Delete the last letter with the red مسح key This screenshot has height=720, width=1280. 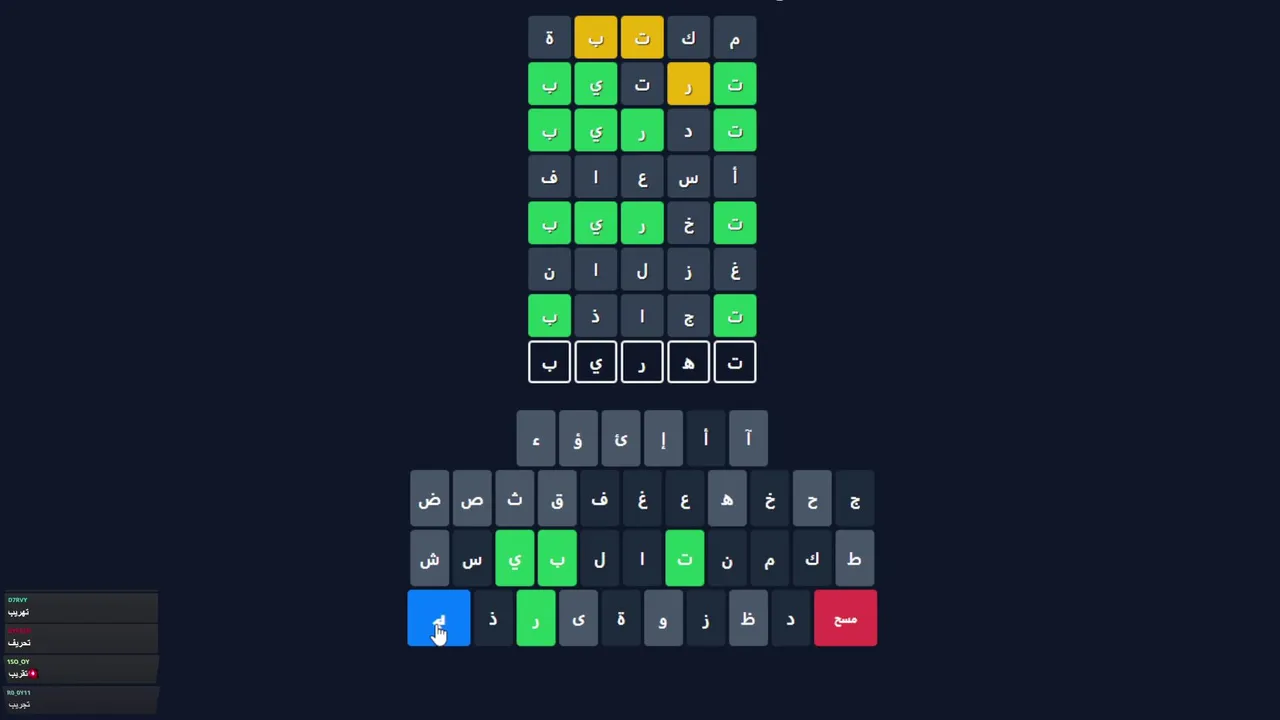click(845, 618)
